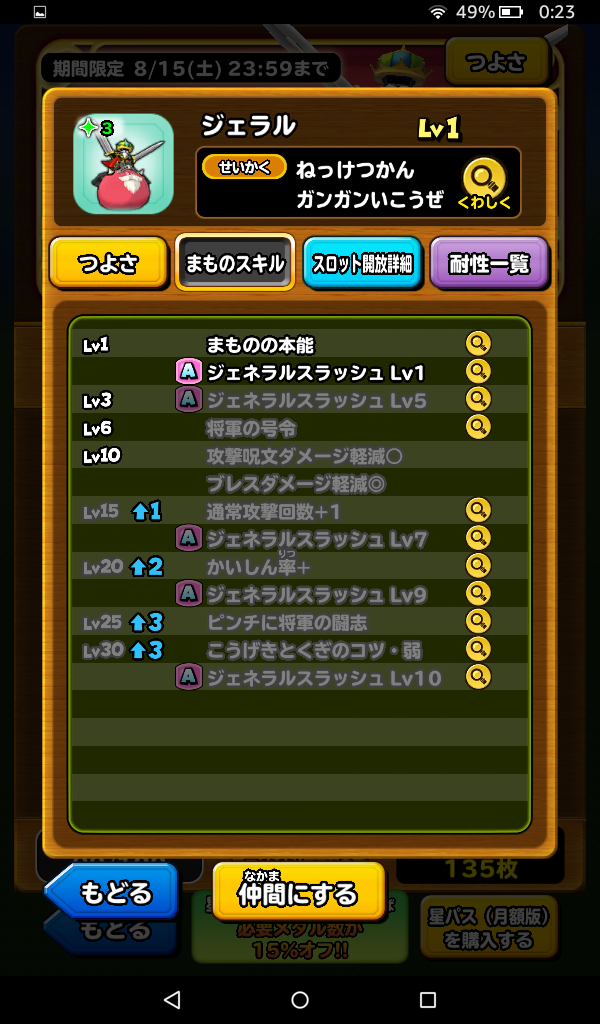Screen dimensions: 600x1024
Task: Inspect ジェネラルスラッシュ Lv7 details
Action: (x=479, y=539)
